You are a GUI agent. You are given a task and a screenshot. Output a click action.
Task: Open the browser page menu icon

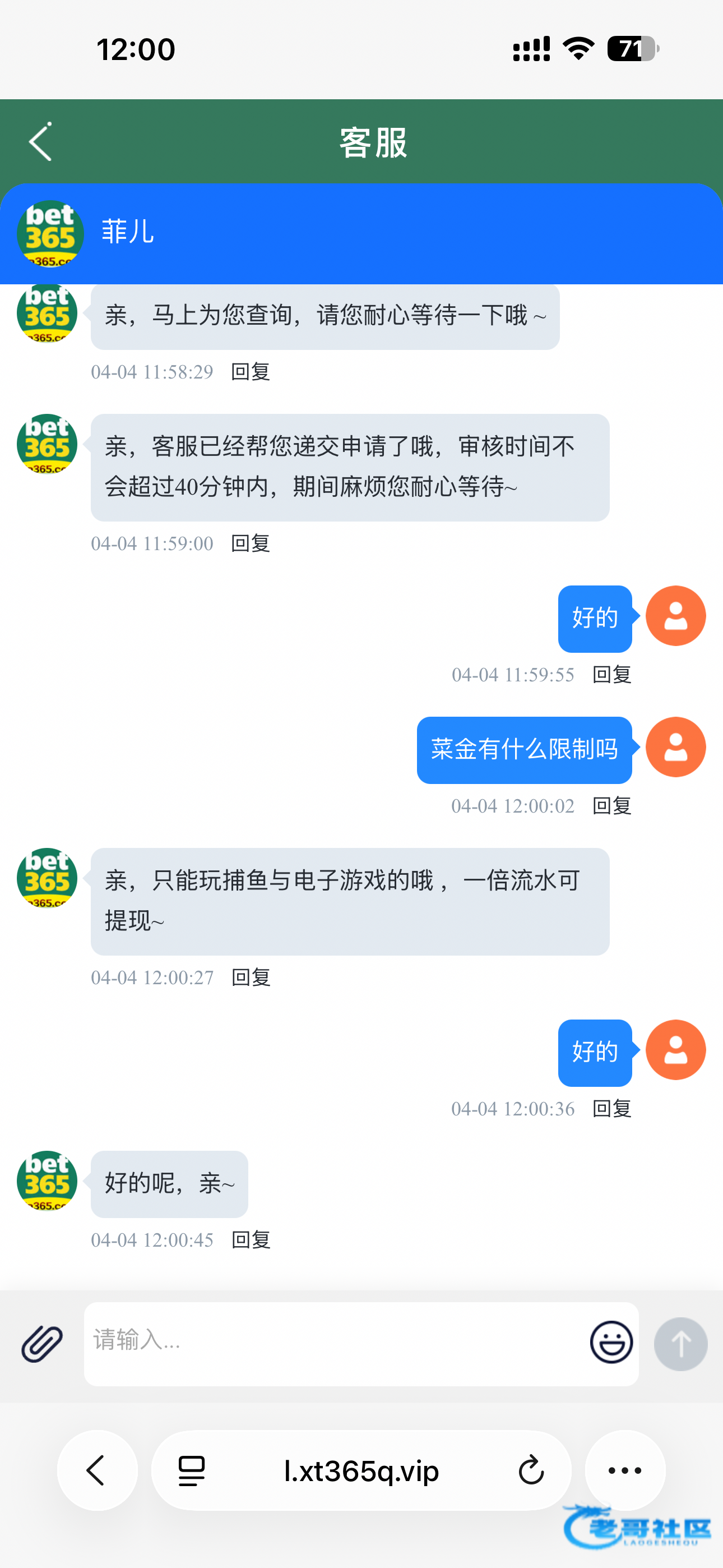pyautogui.click(x=192, y=1470)
